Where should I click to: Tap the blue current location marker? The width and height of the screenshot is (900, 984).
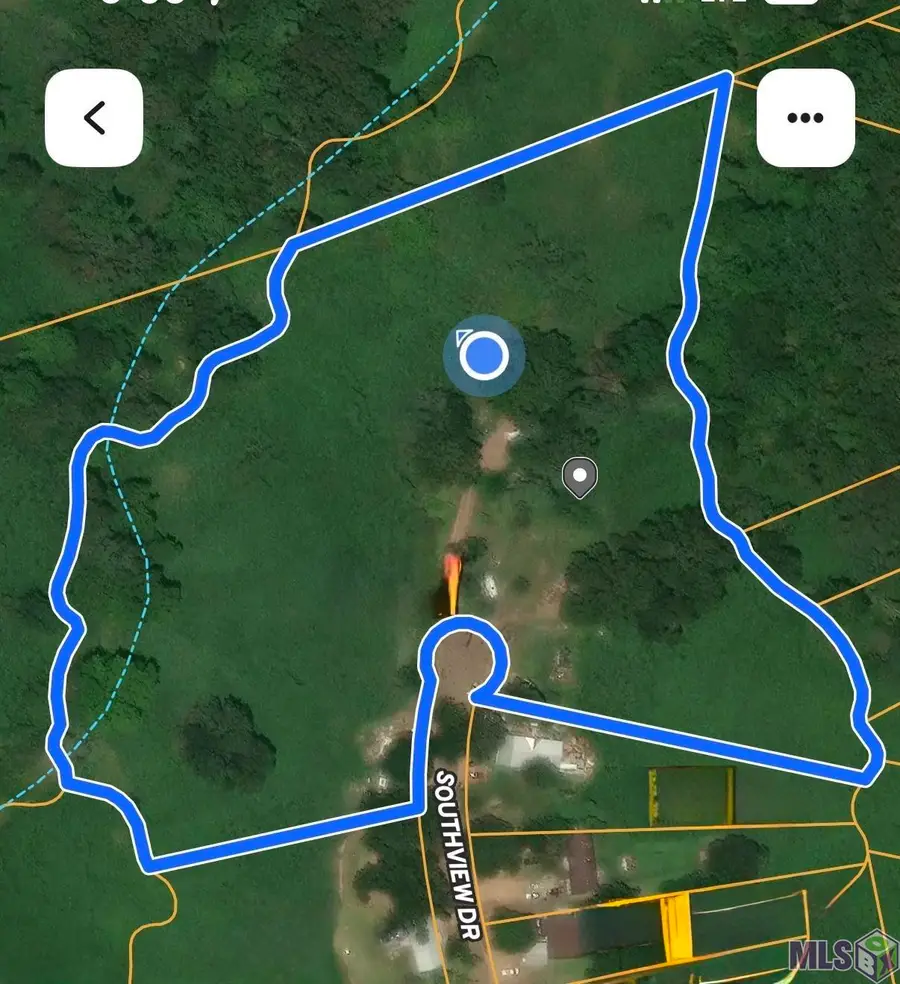[485, 355]
